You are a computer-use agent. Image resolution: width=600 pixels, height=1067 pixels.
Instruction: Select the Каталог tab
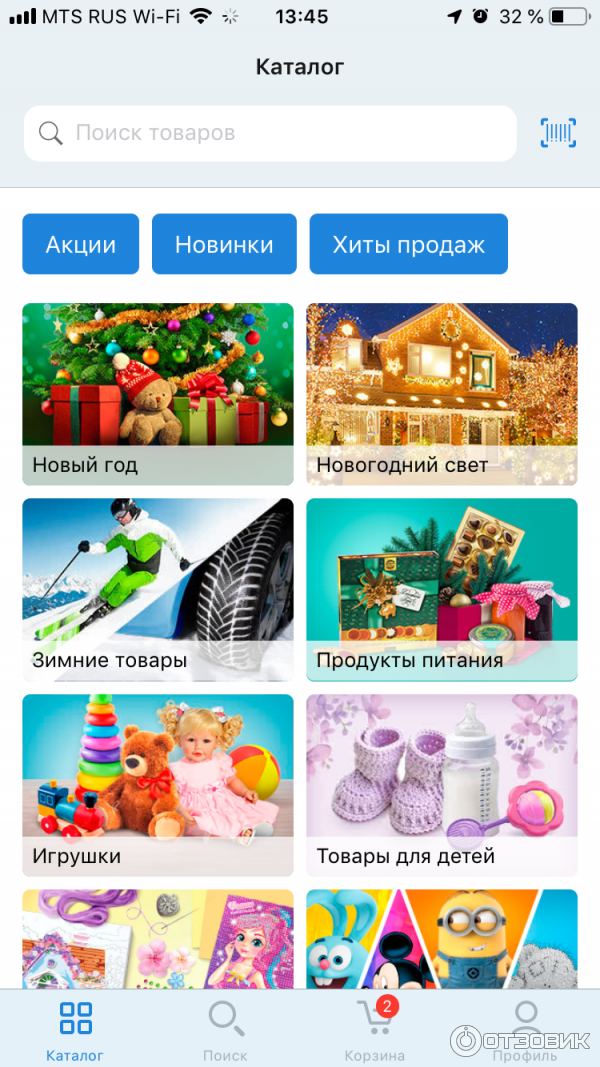point(75,1030)
